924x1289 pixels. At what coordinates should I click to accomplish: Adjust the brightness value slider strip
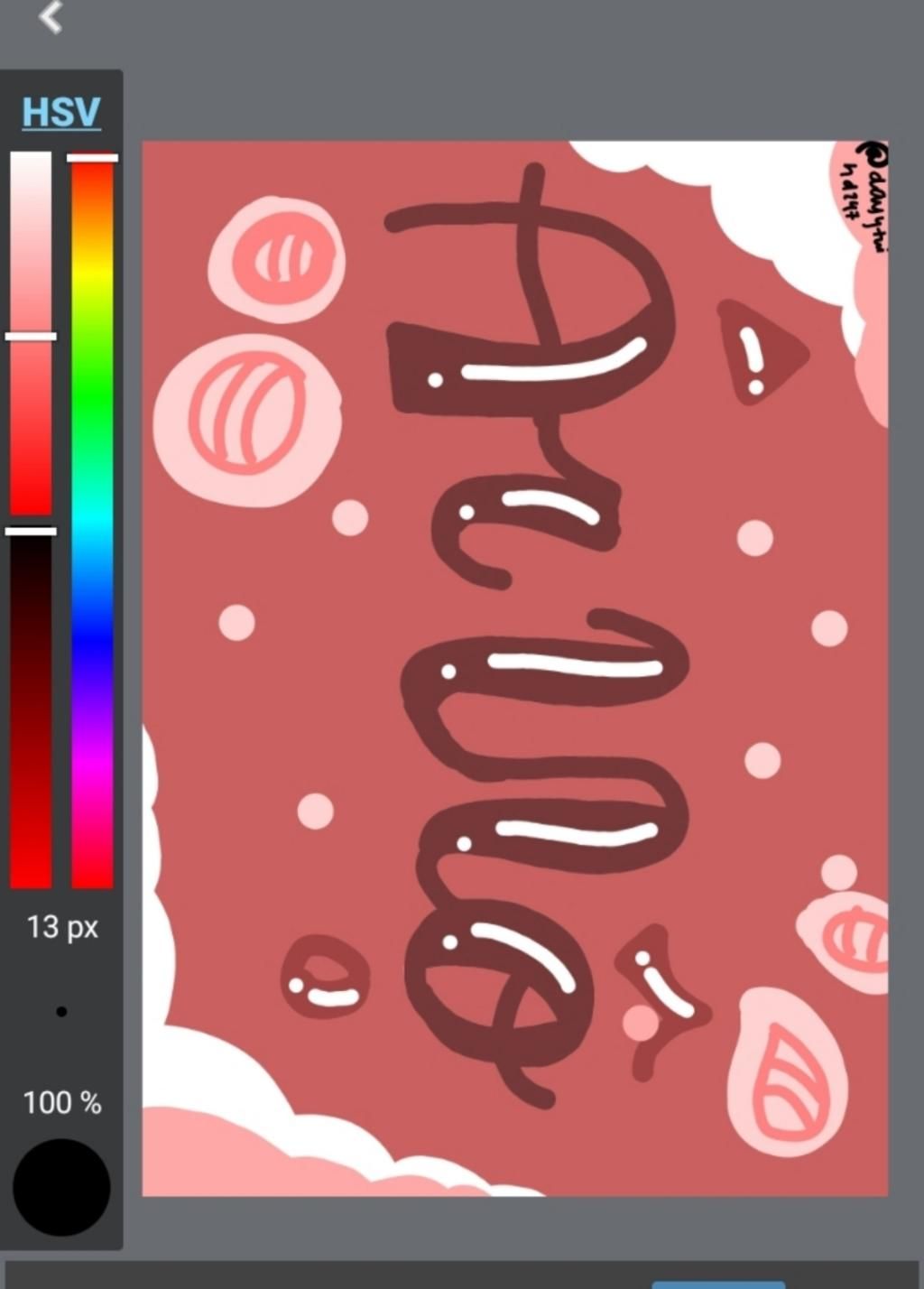point(31,709)
